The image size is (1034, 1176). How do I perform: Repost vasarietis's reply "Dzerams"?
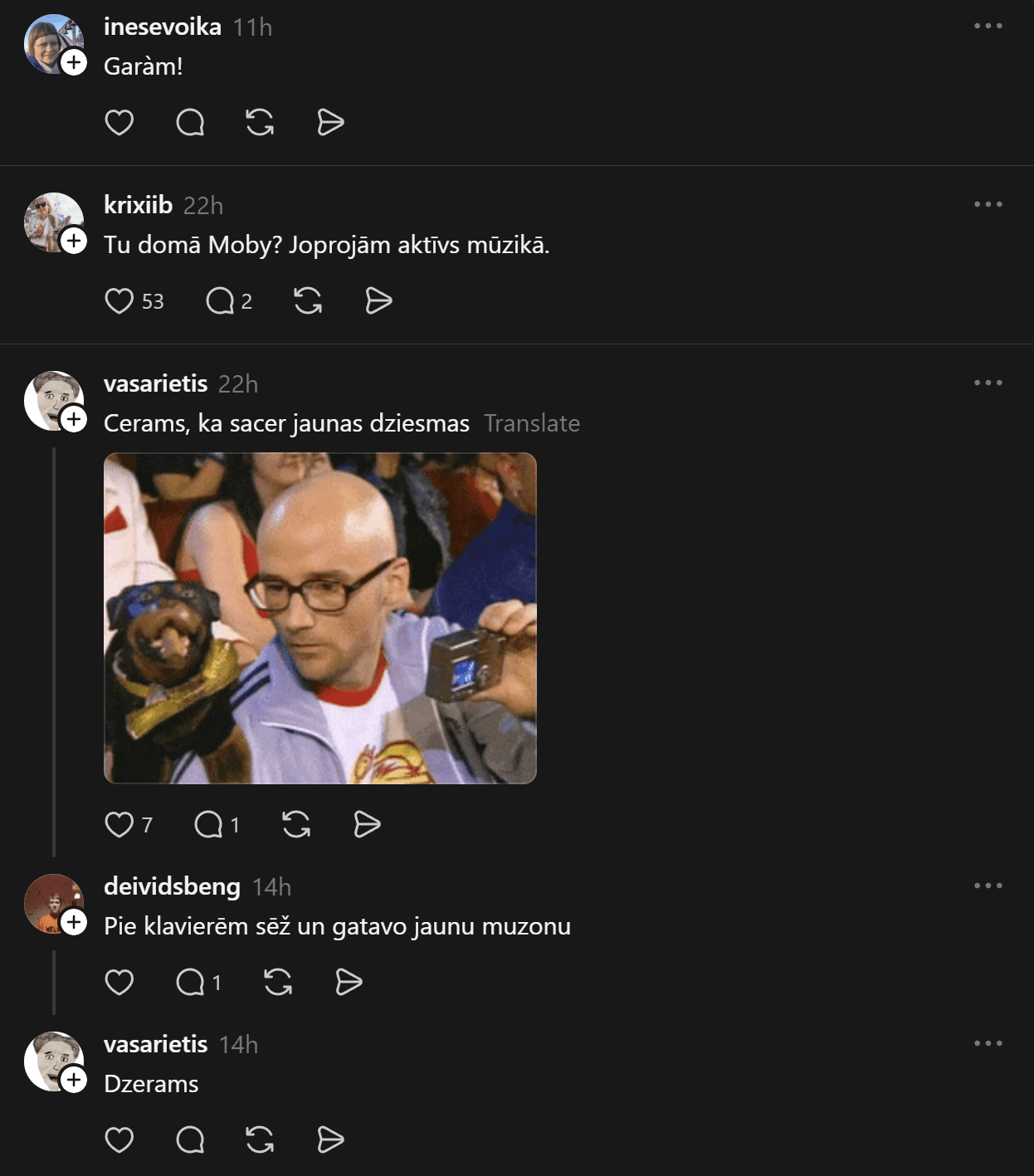[260, 1139]
